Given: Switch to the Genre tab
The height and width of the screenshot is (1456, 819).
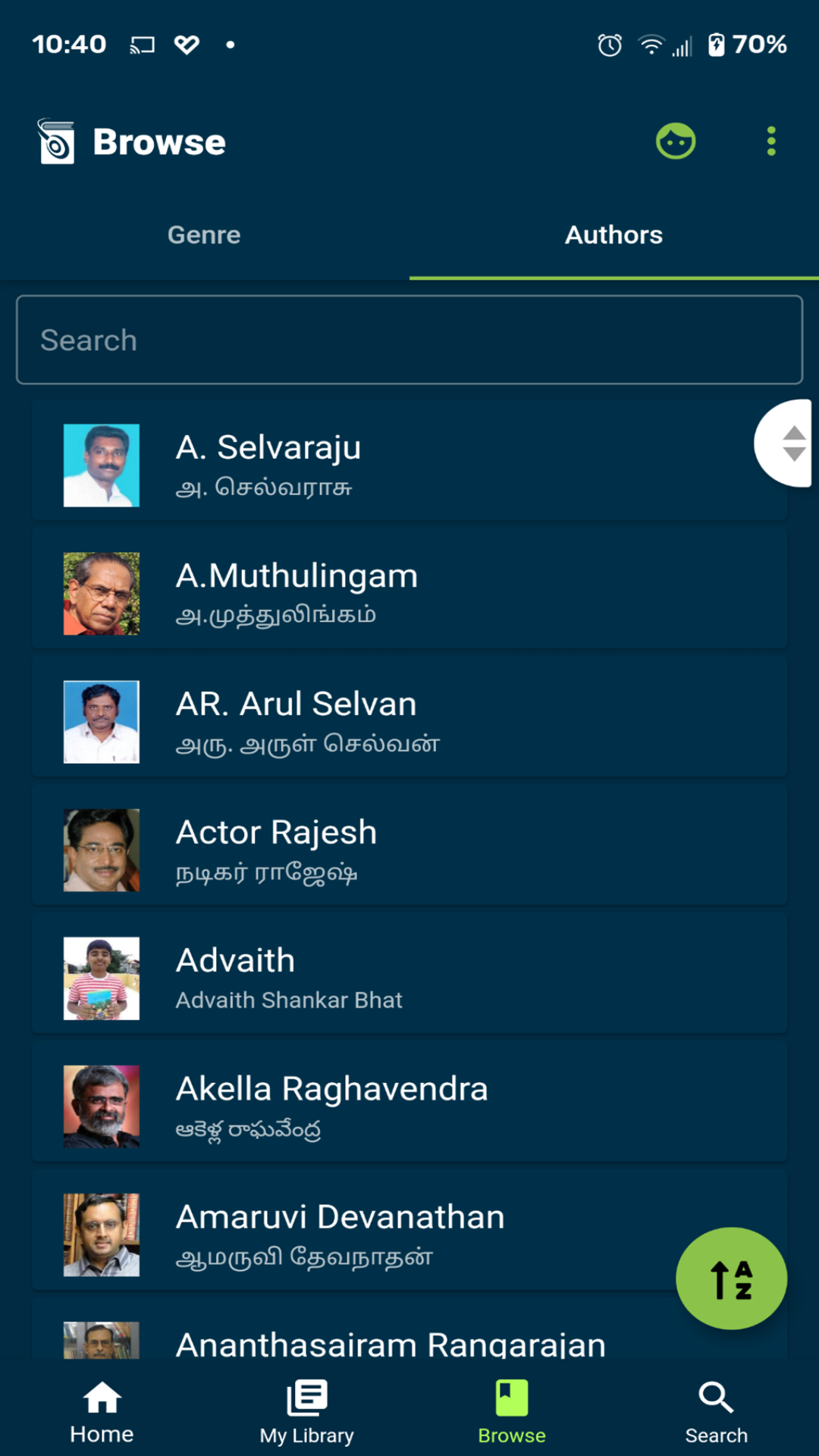Looking at the screenshot, I should 204,235.
